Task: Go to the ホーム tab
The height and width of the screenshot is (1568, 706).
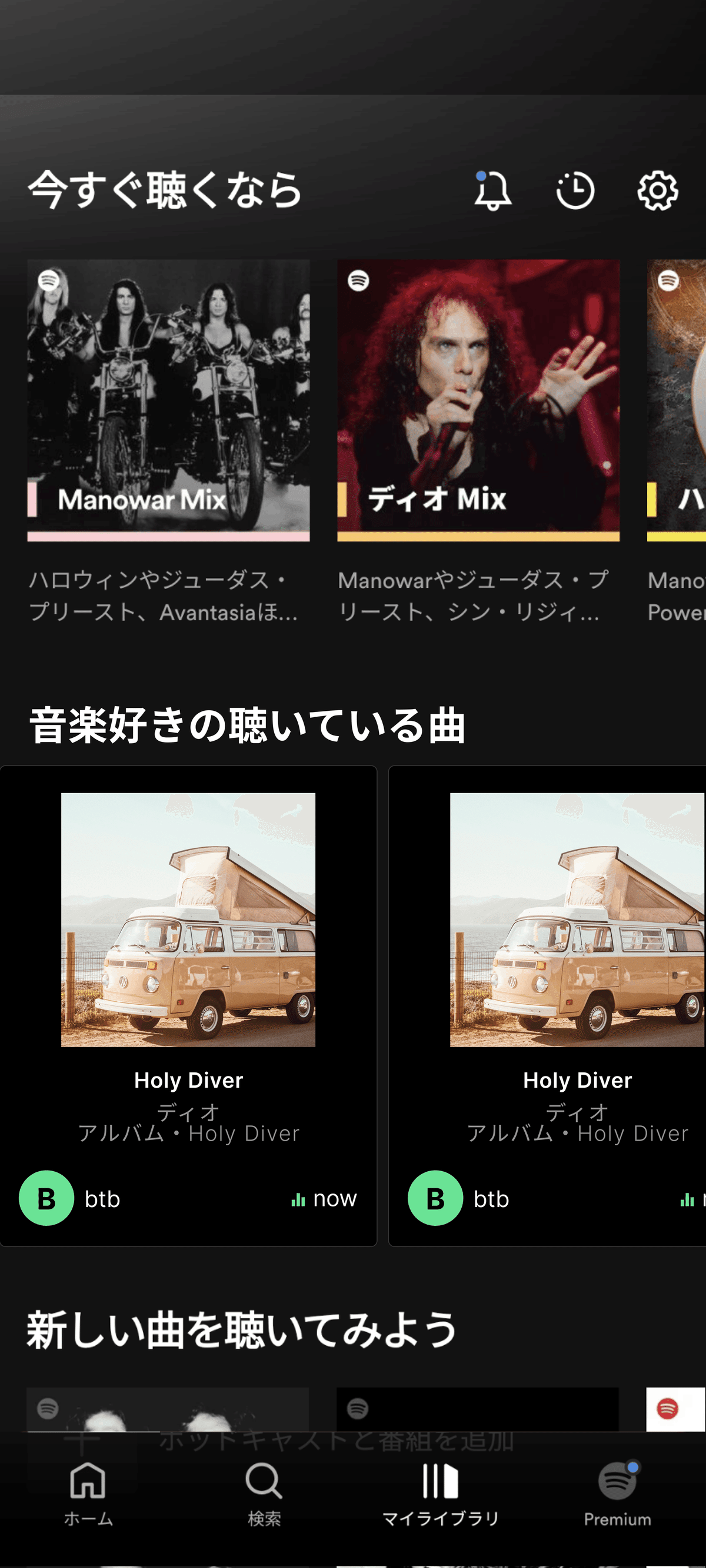Action: (88, 1494)
